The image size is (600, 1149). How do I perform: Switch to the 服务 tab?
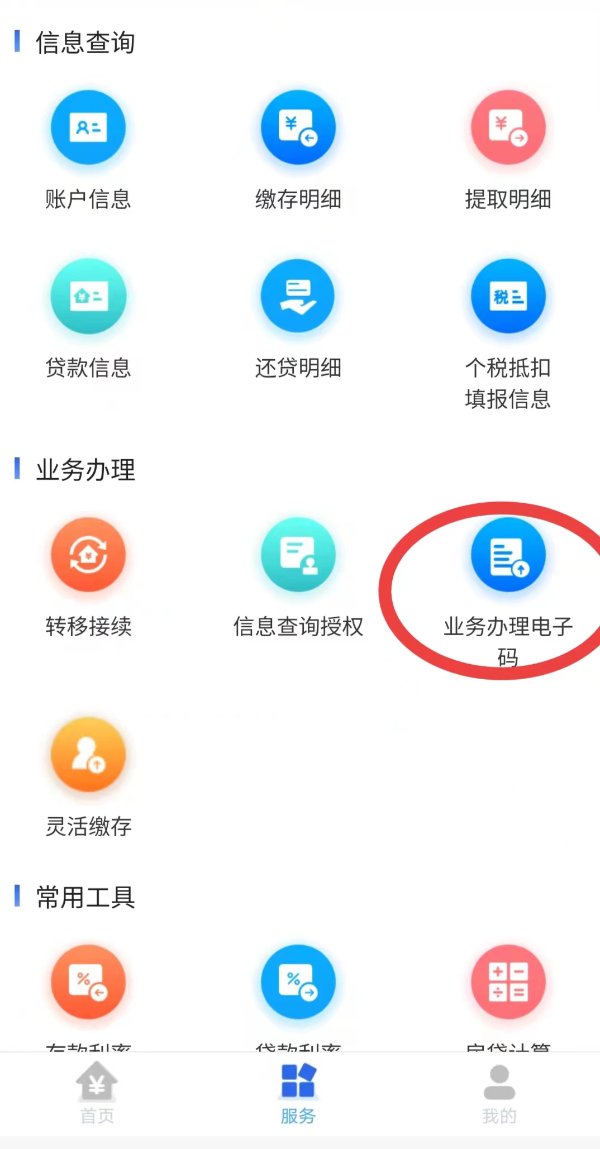pyautogui.click(x=298, y=1093)
